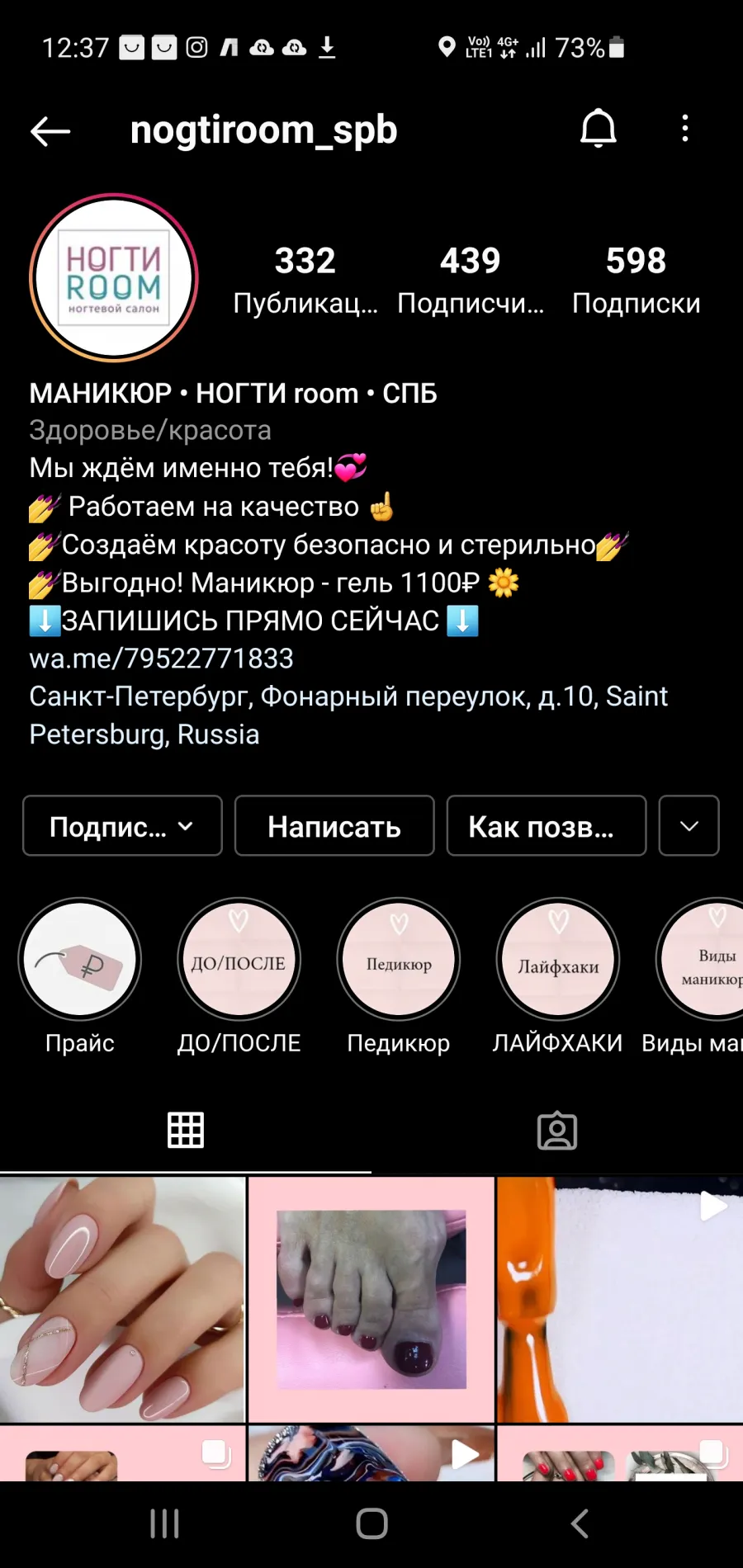Open the Фонарный переулок address link
Screen dimensions: 743x1568
(348, 715)
